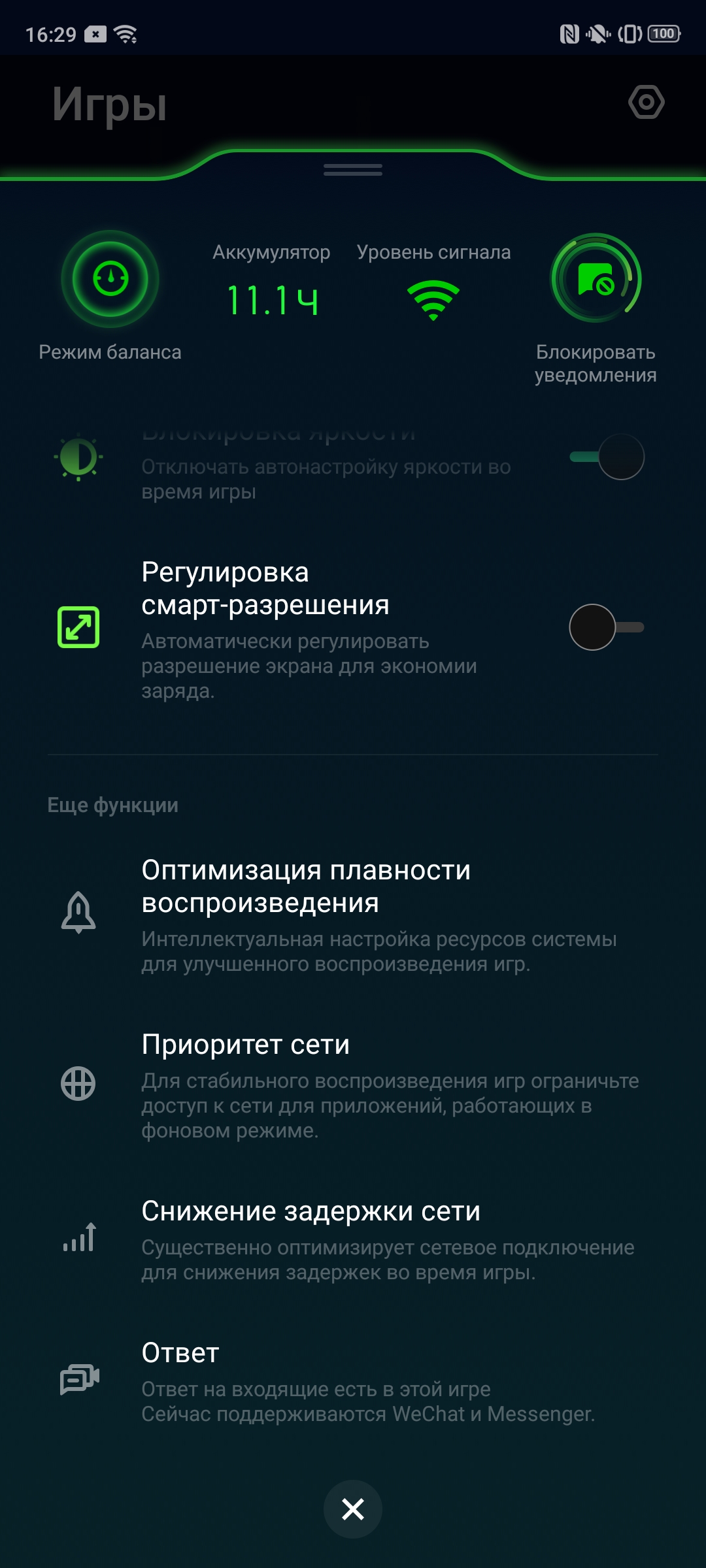Open Приоритет сети settings
Screen dimensions: 706x1568
353,1085
